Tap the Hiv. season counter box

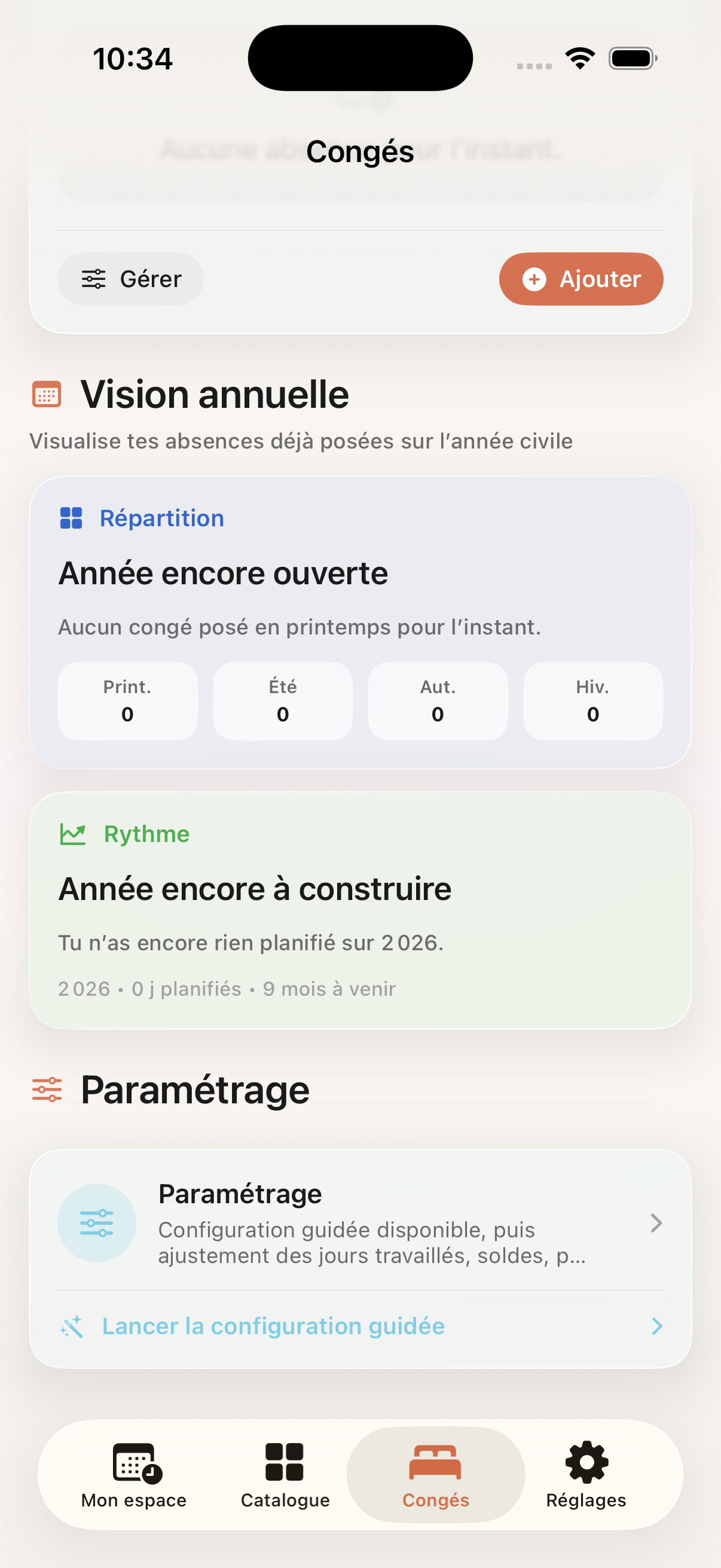tap(592, 701)
